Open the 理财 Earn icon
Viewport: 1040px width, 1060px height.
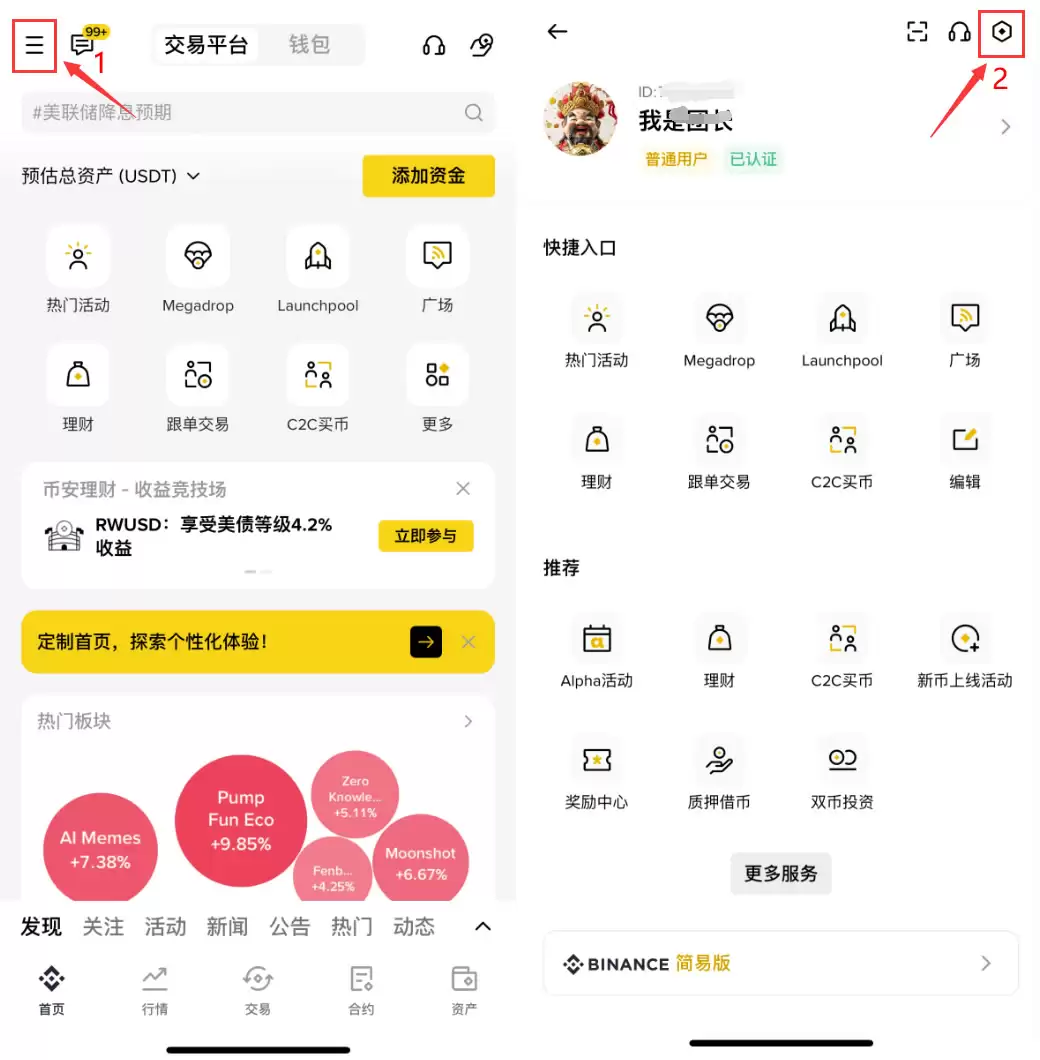pos(78,373)
